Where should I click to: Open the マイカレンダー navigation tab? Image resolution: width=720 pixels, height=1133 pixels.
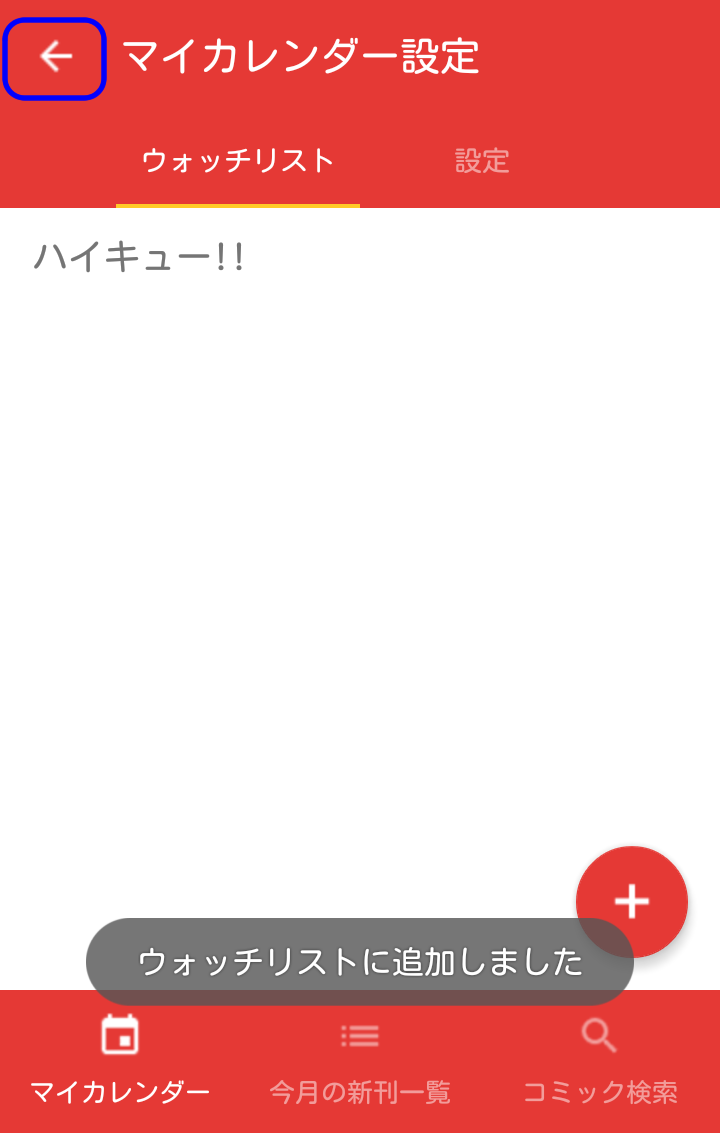pos(120,1062)
